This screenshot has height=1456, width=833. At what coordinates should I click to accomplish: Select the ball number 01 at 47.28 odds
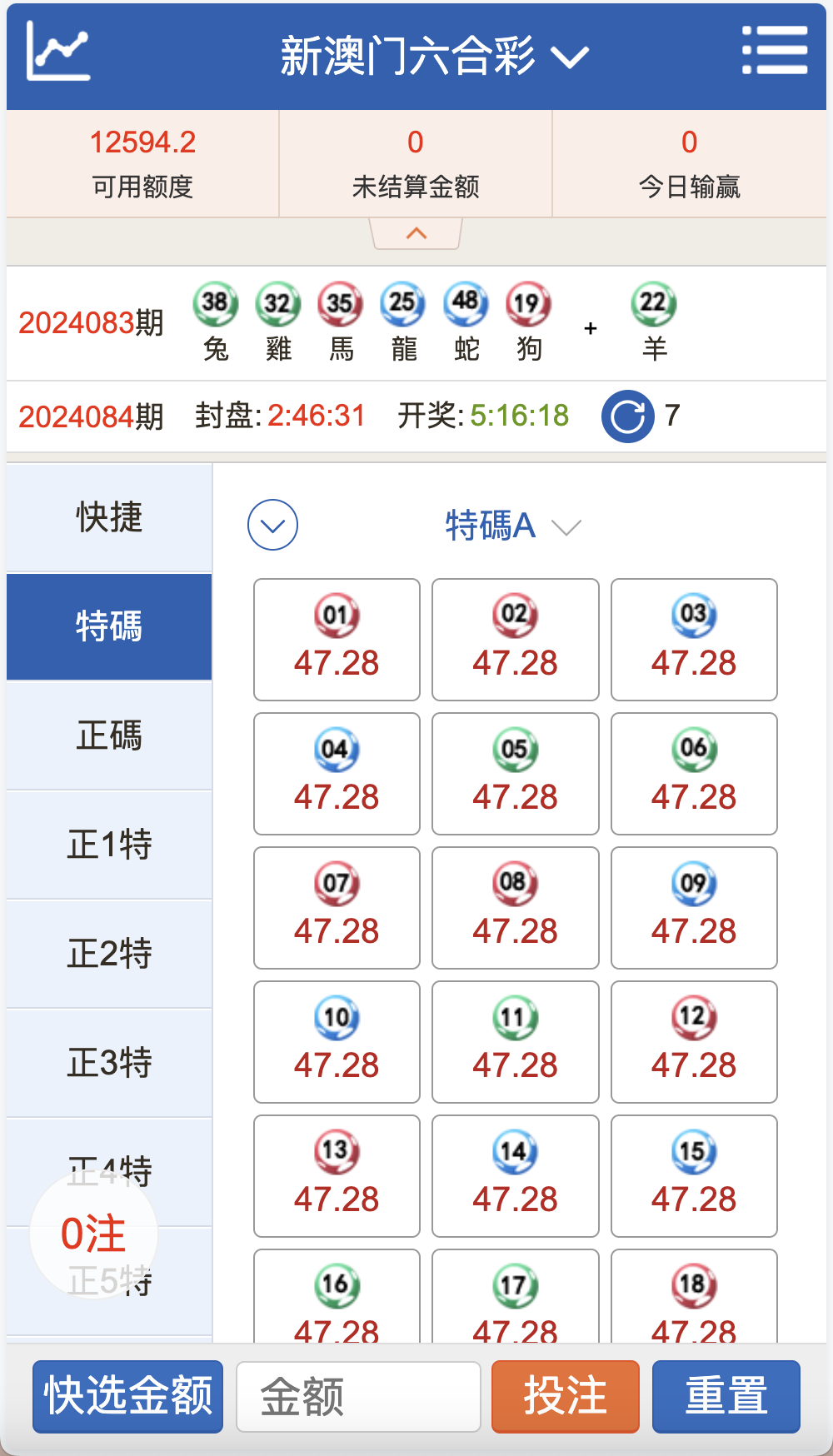pos(336,639)
